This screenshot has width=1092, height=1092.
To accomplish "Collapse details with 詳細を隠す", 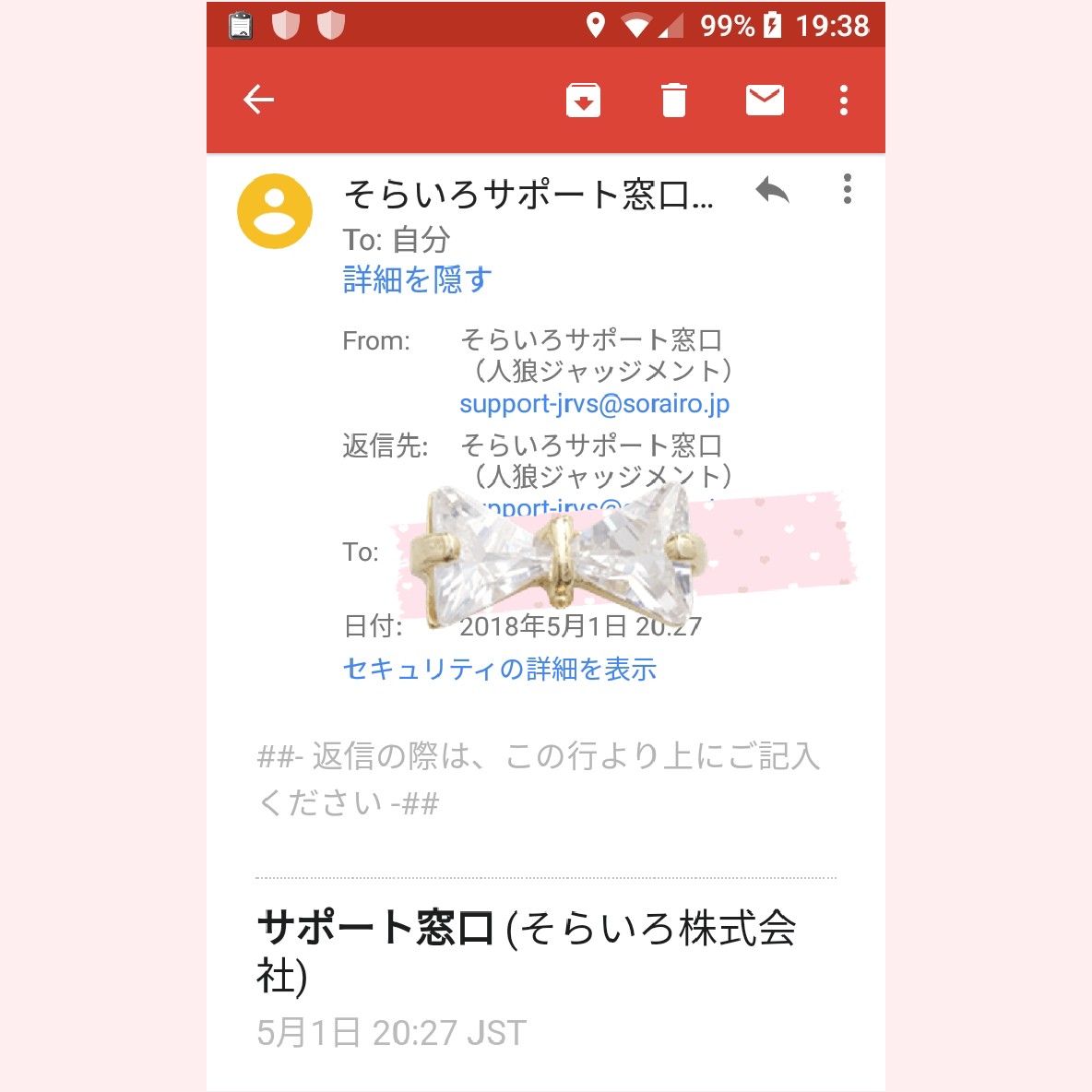I will (x=417, y=279).
